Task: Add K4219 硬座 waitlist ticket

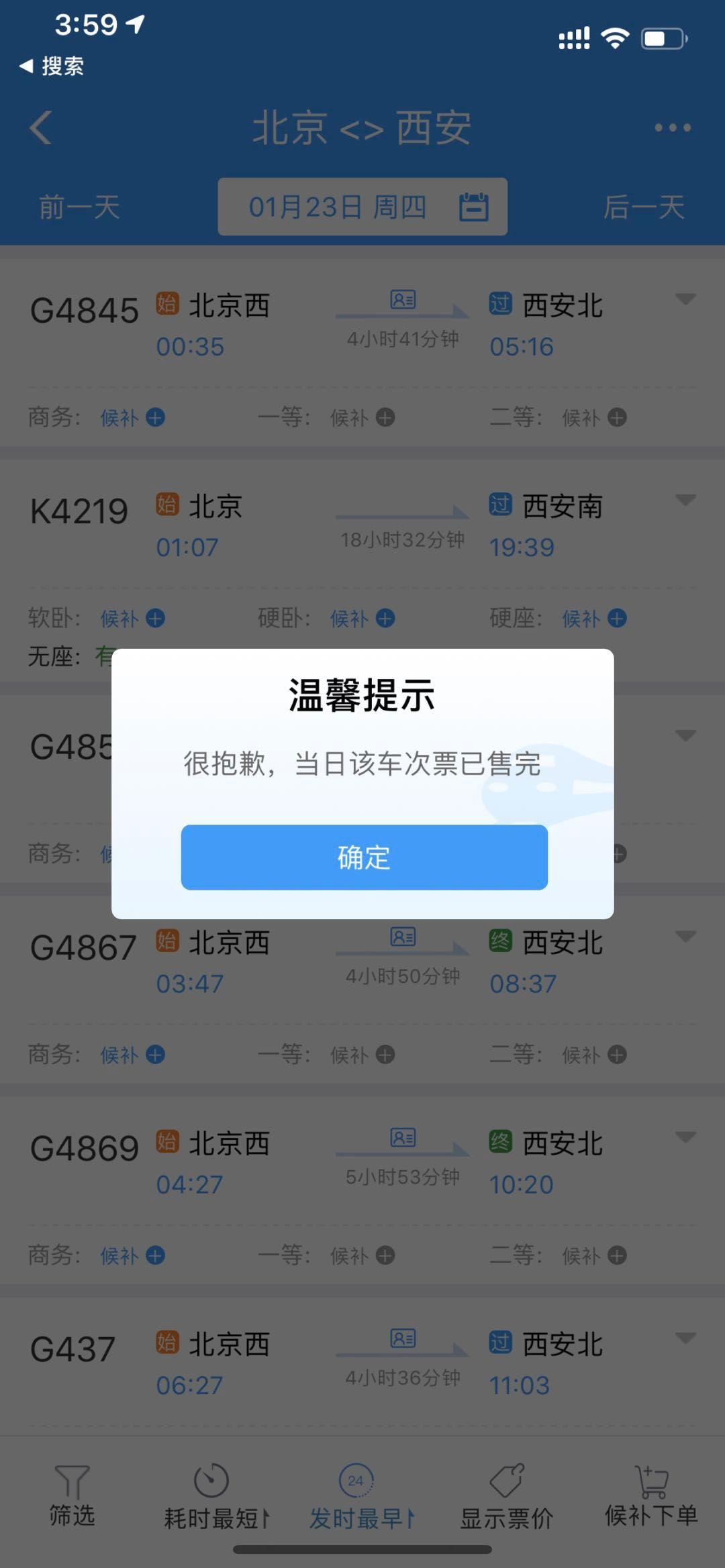Action: [x=594, y=618]
